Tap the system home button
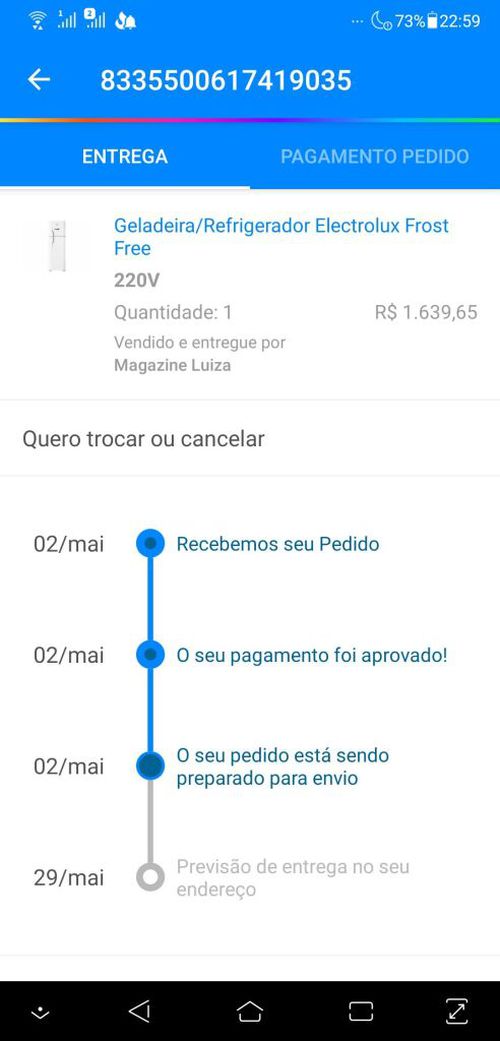 coord(250,1012)
